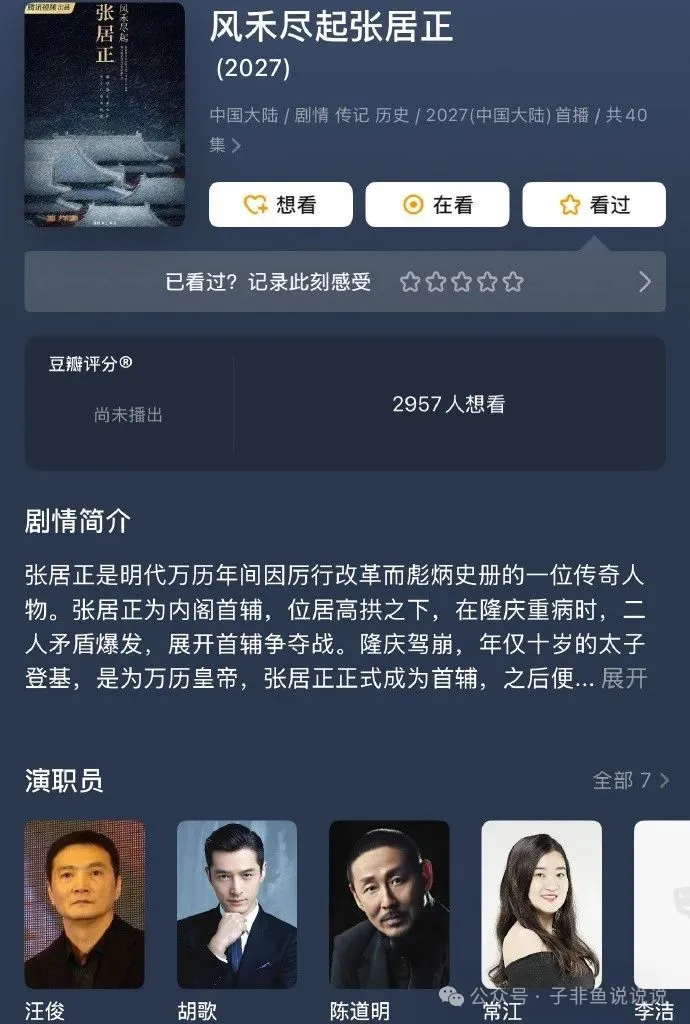690x1024 pixels.
Task: Open the profile of 陈道明
Action: pos(389,905)
